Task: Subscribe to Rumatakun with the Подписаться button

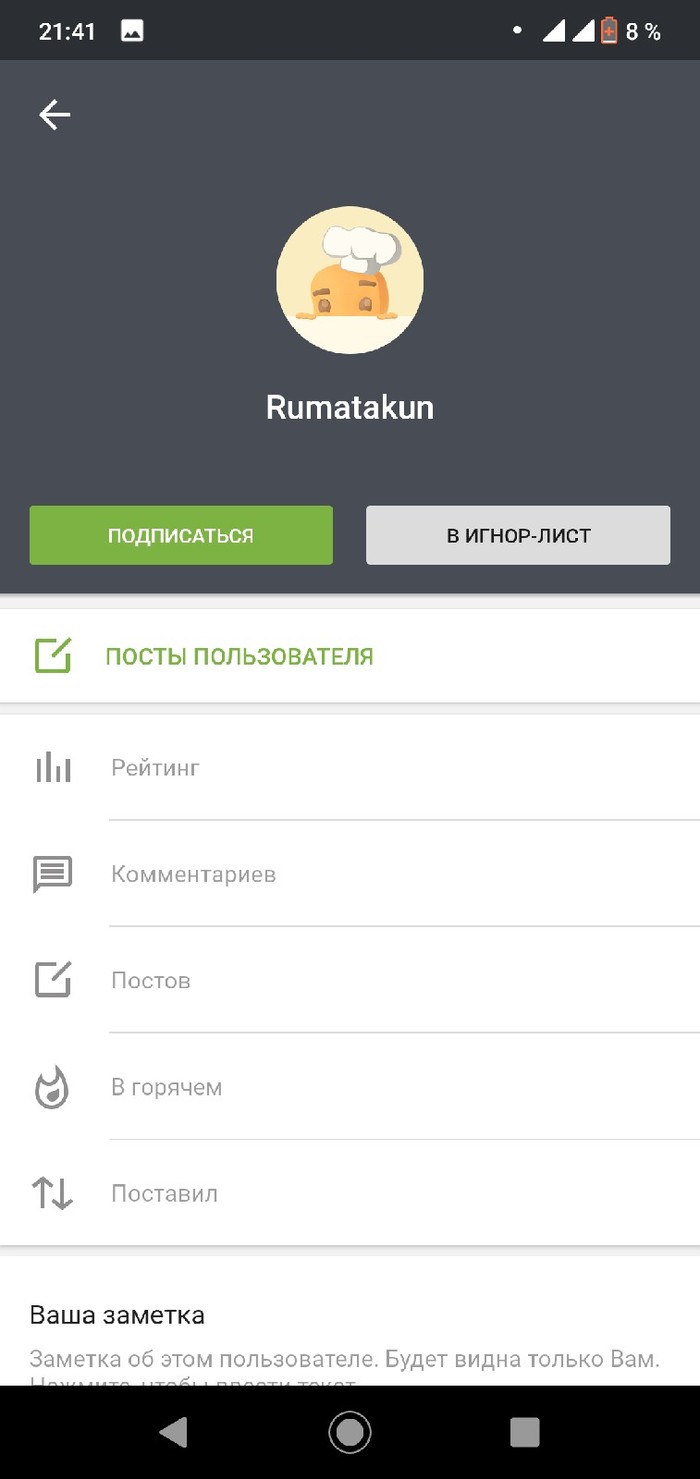Action: coord(181,535)
